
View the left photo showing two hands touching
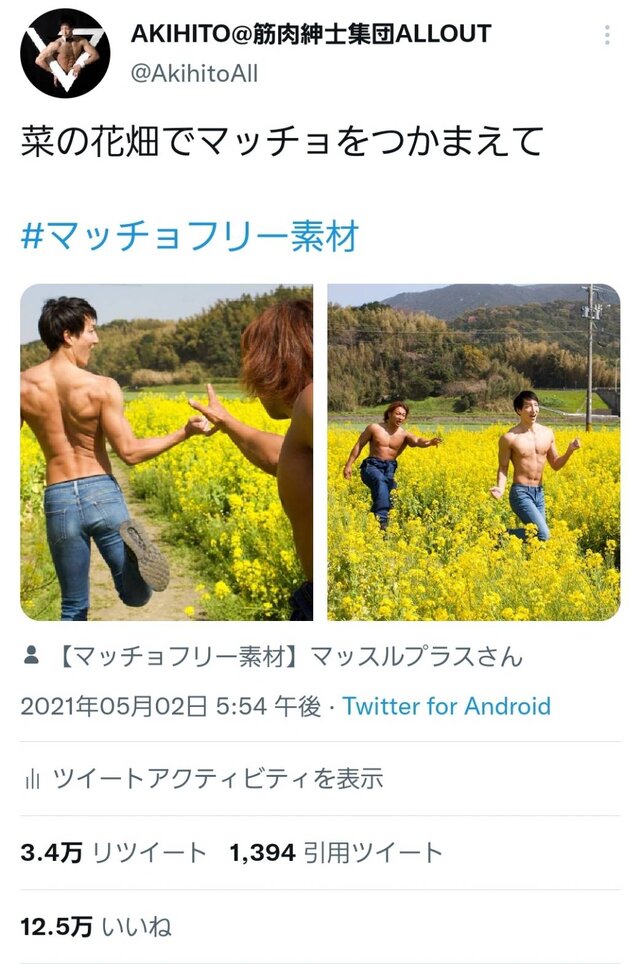coord(166,452)
